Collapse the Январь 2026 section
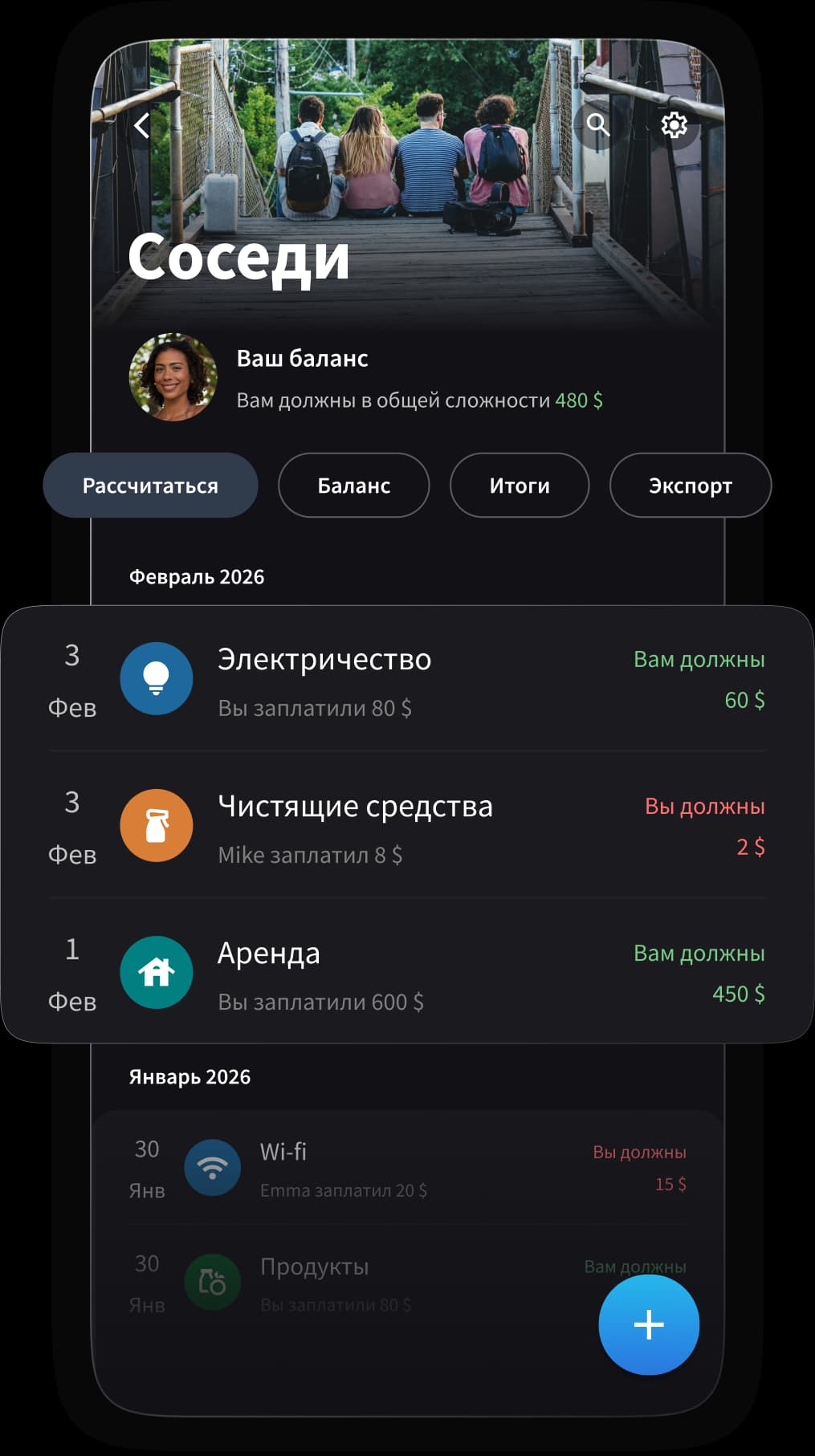 190,1076
